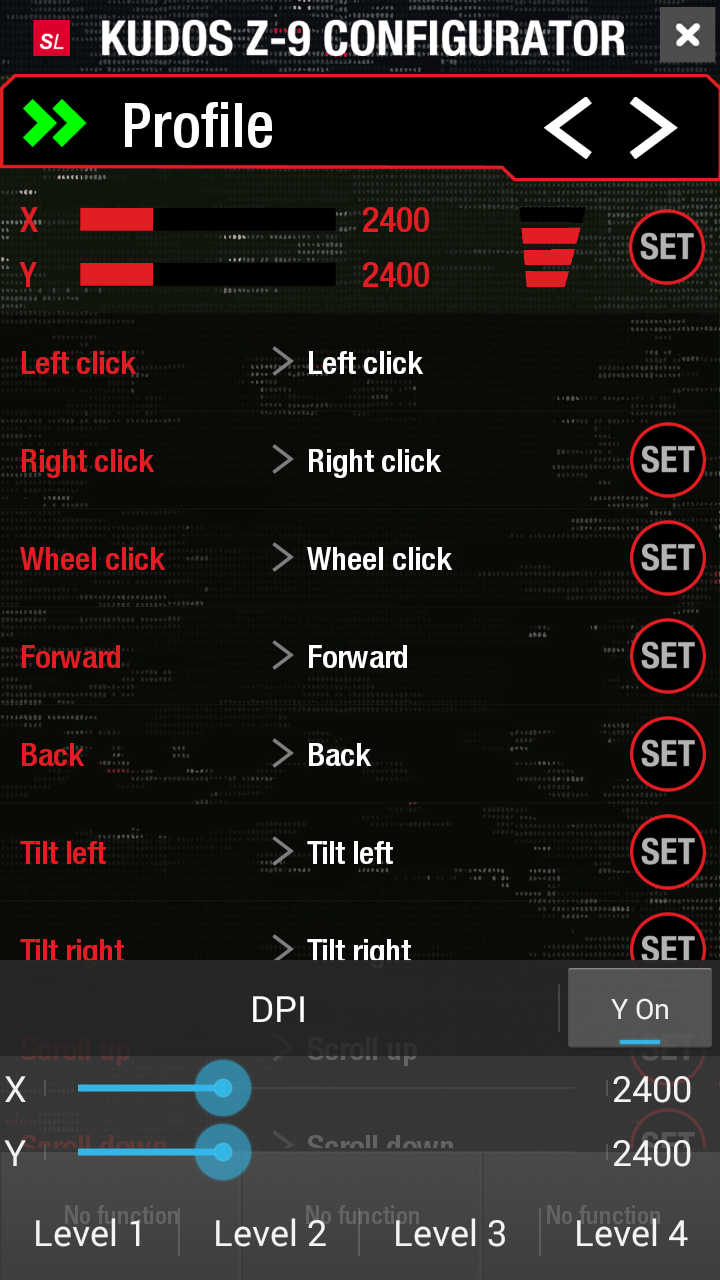Tap the X DPI slider track
This screenshot has height=1280, width=720.
point(326,1088)
